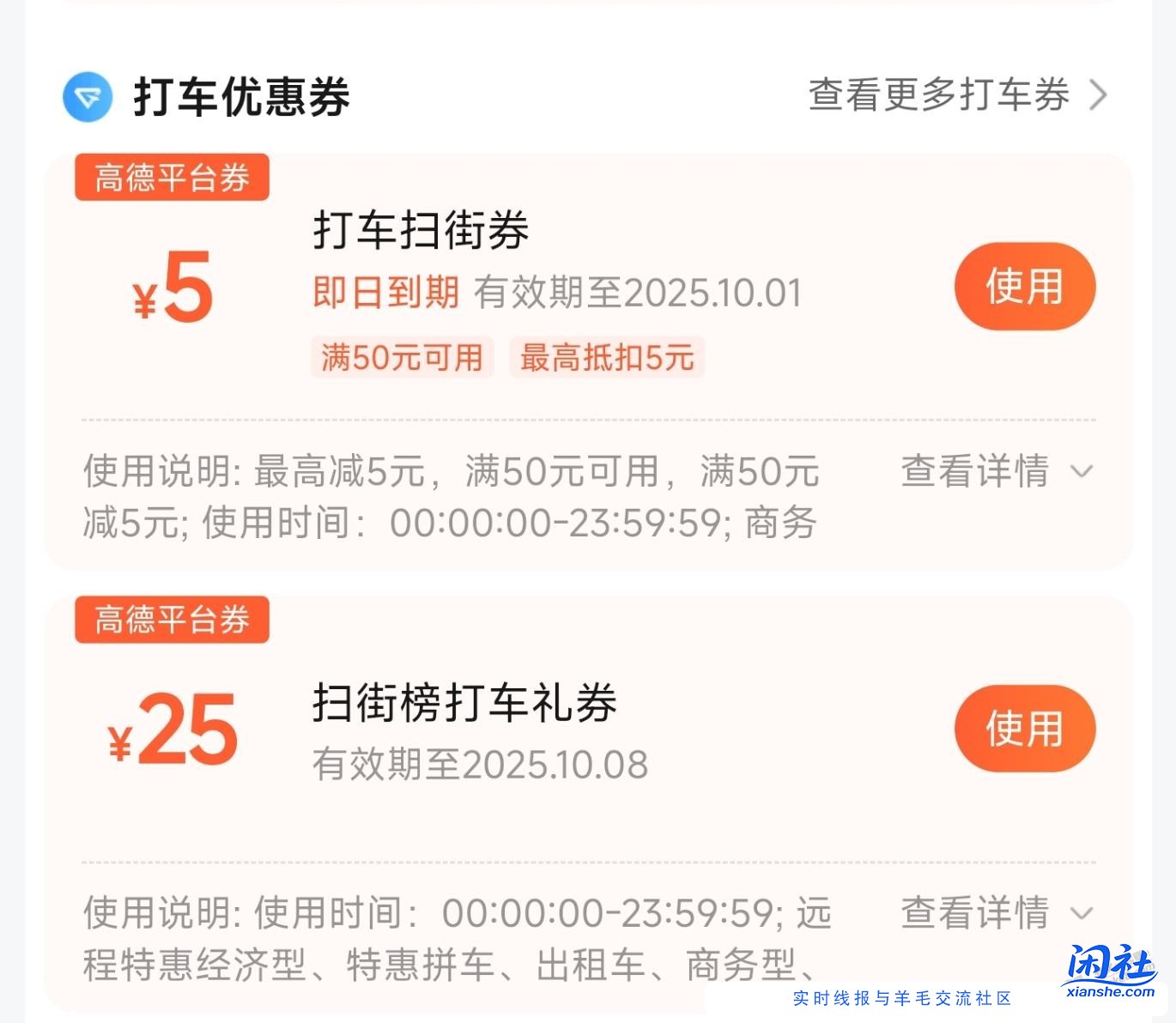Use the ¥5 打车扫街券 coupon
Viewport: 1176px width, 1023px height.
click(x=1024, y=287)
